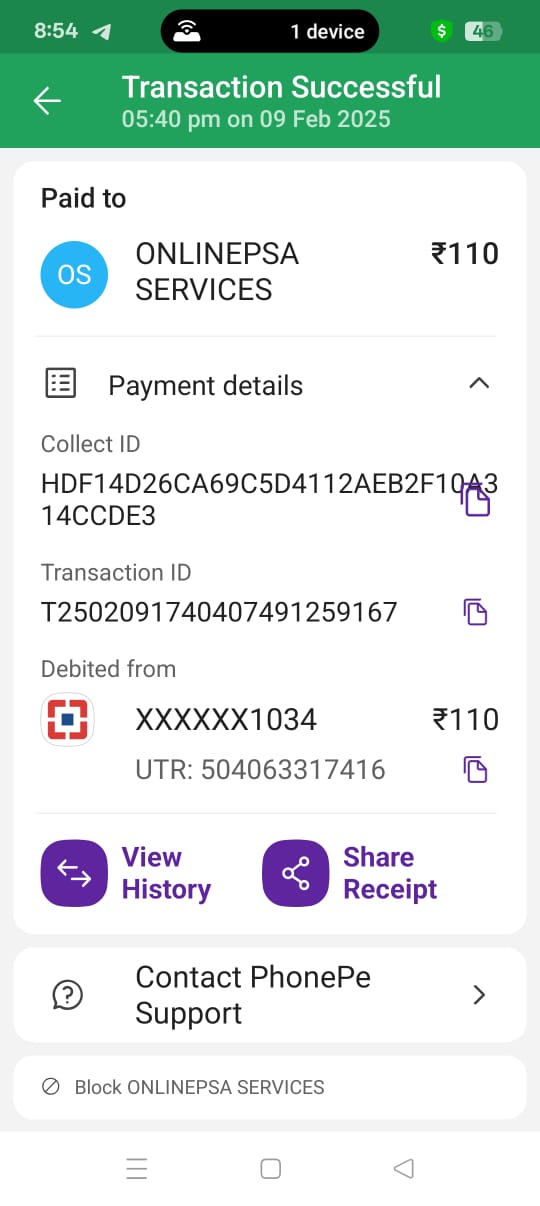This screenshot has height=1206, width=540.
Task: Open Contact PhonePe Support
Action: point(270,995)
